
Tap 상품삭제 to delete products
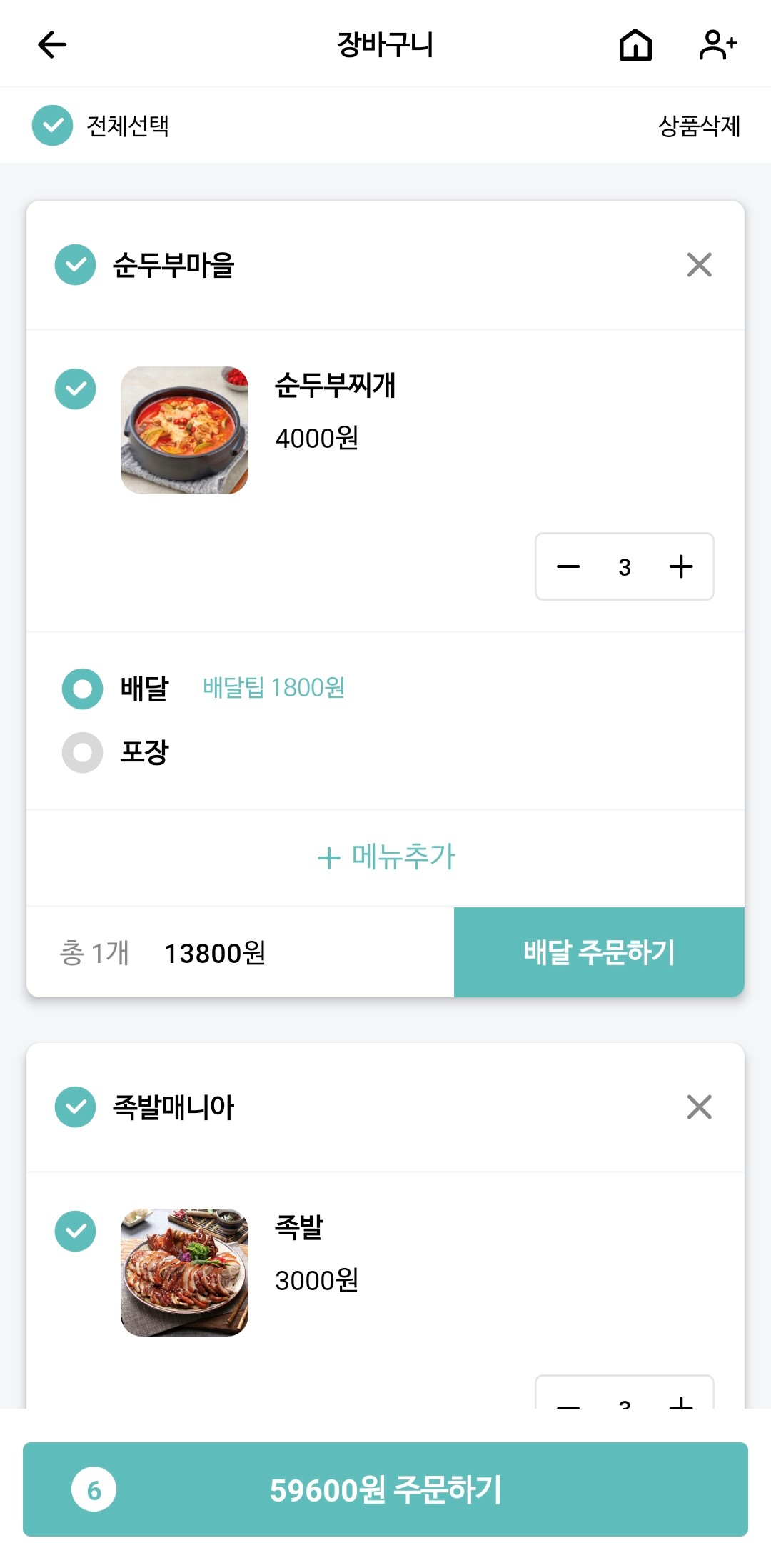tap(699, 126)
